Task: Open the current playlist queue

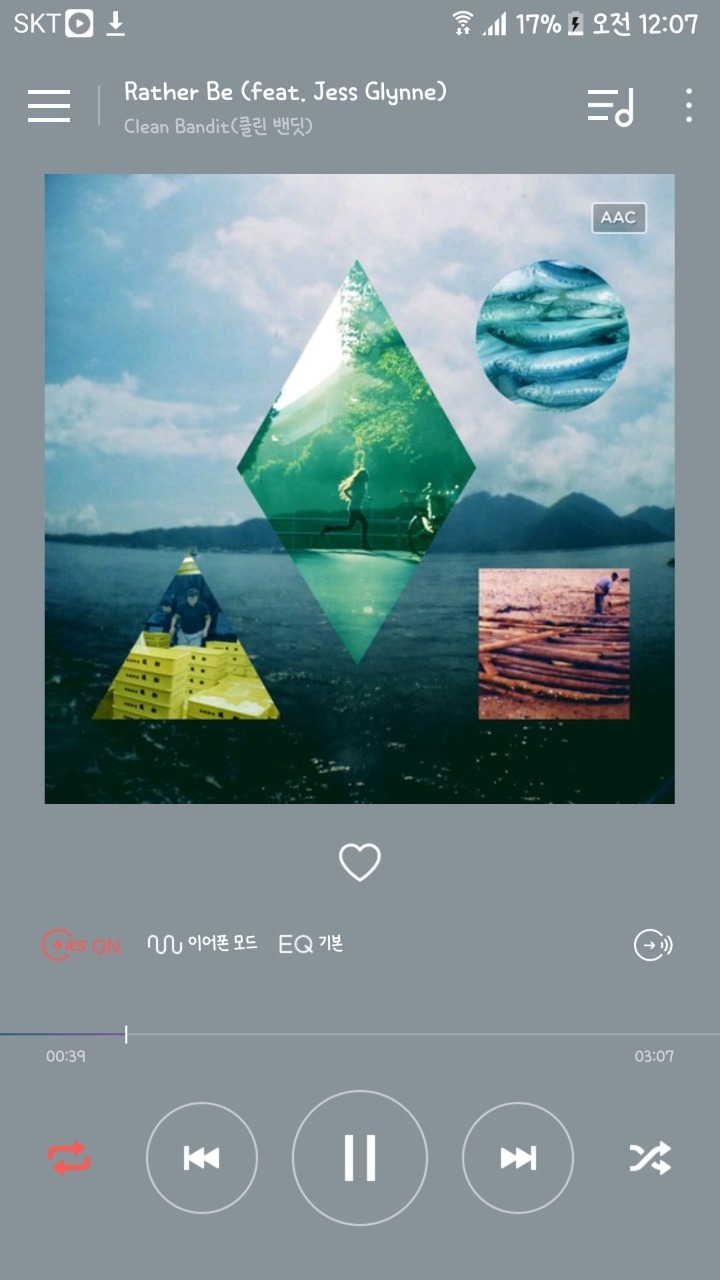Action: [610, 106]
